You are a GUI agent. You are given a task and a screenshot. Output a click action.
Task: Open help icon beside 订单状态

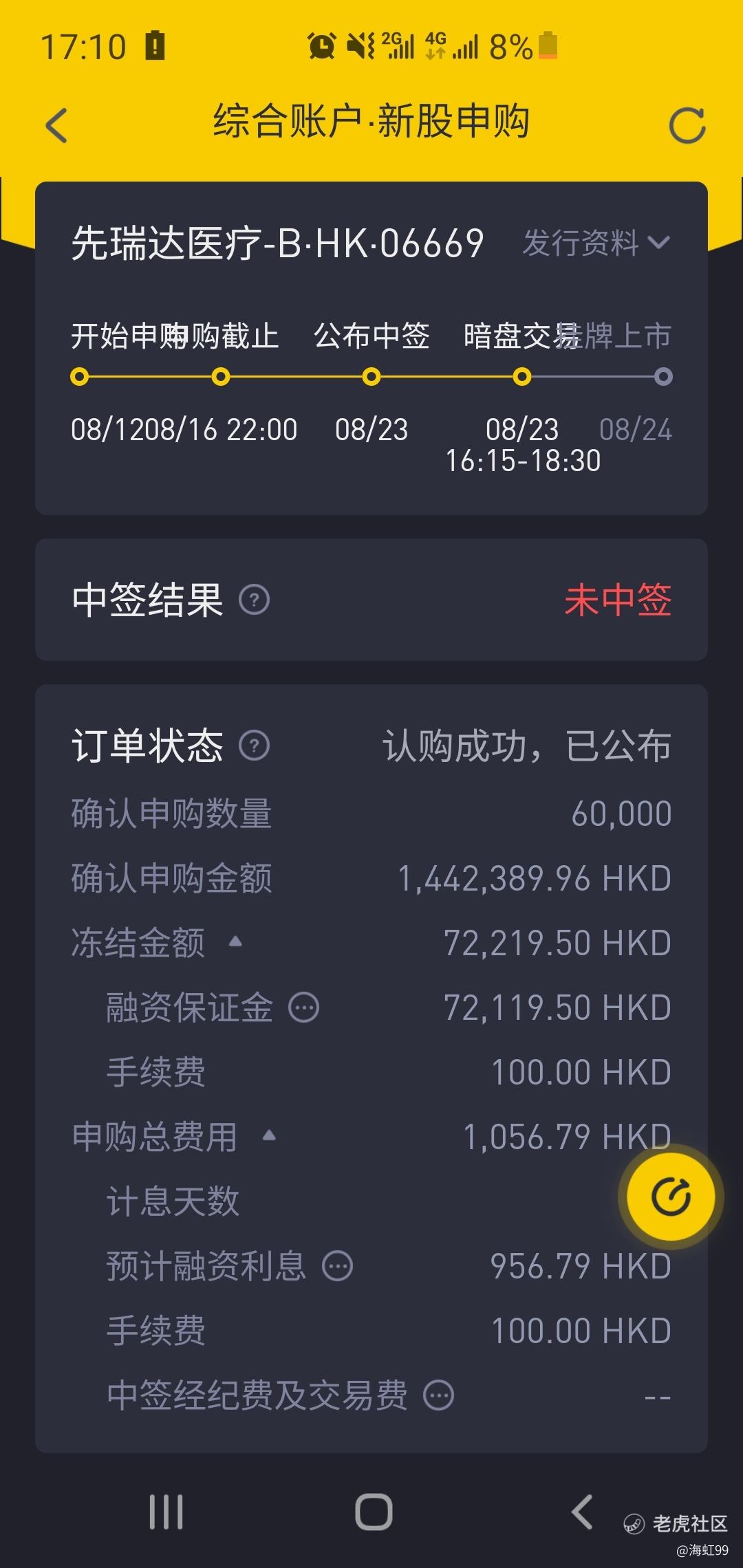tap(254, 745)
